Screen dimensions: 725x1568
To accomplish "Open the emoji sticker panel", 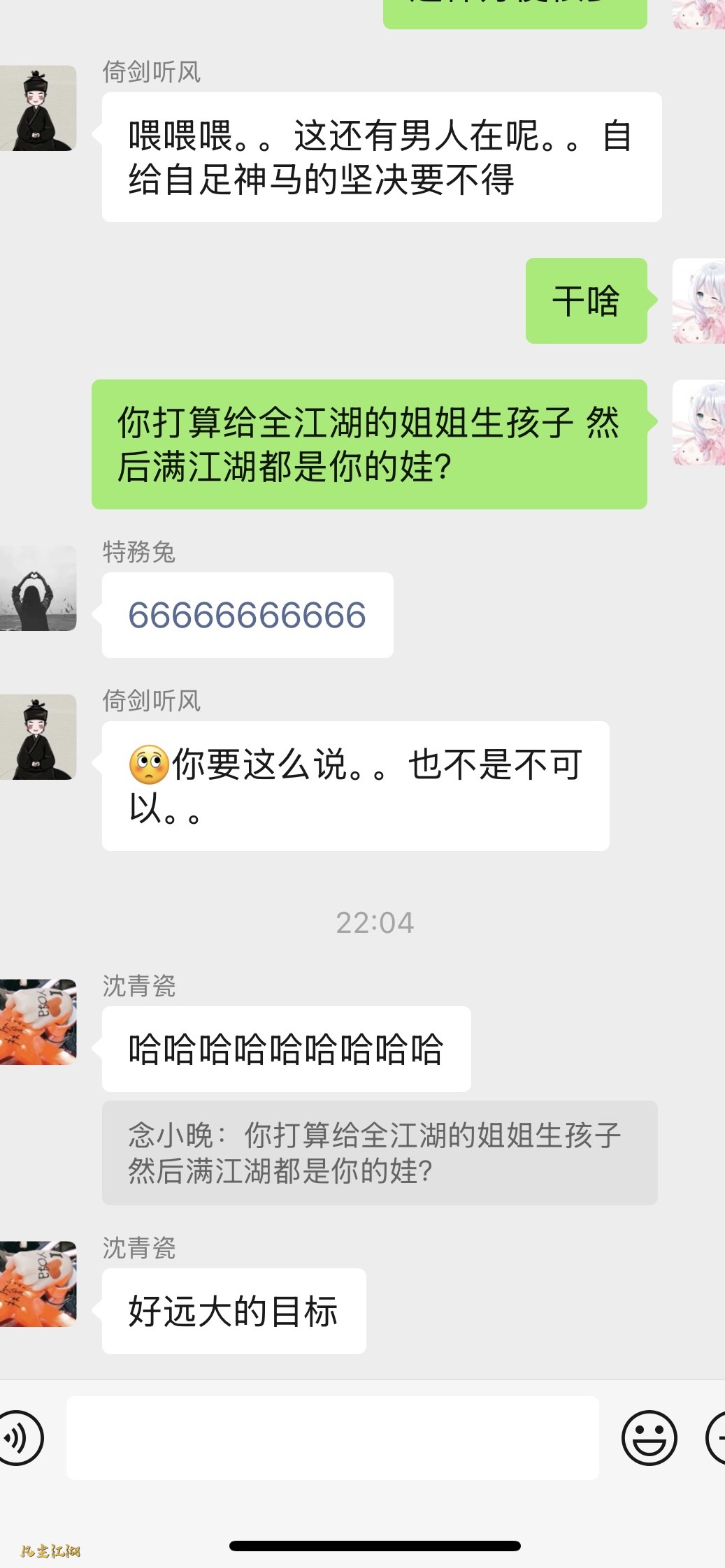I will tap(649, 1438).
